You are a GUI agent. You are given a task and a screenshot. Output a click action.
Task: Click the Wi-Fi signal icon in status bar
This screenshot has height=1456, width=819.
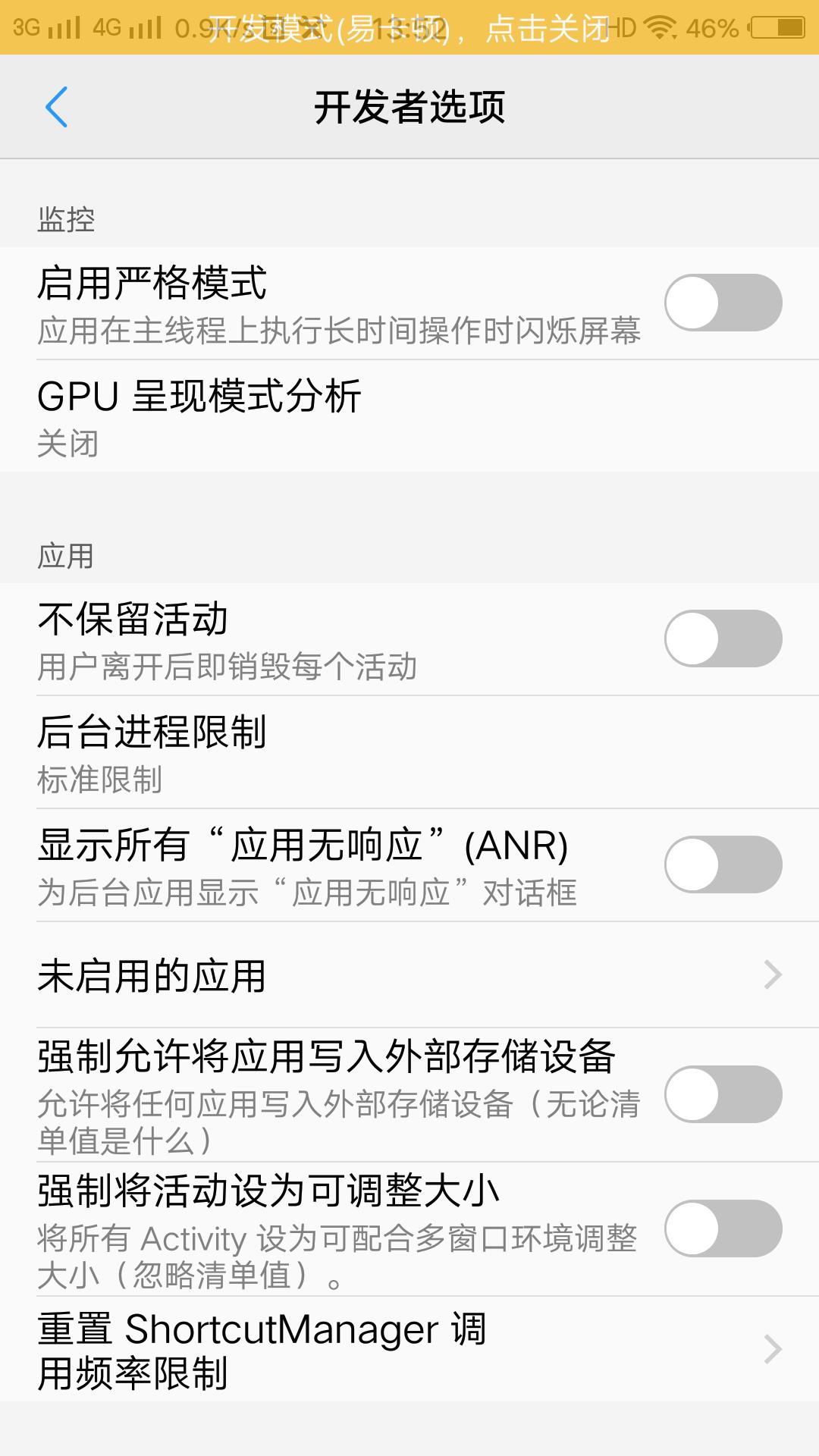659,25
